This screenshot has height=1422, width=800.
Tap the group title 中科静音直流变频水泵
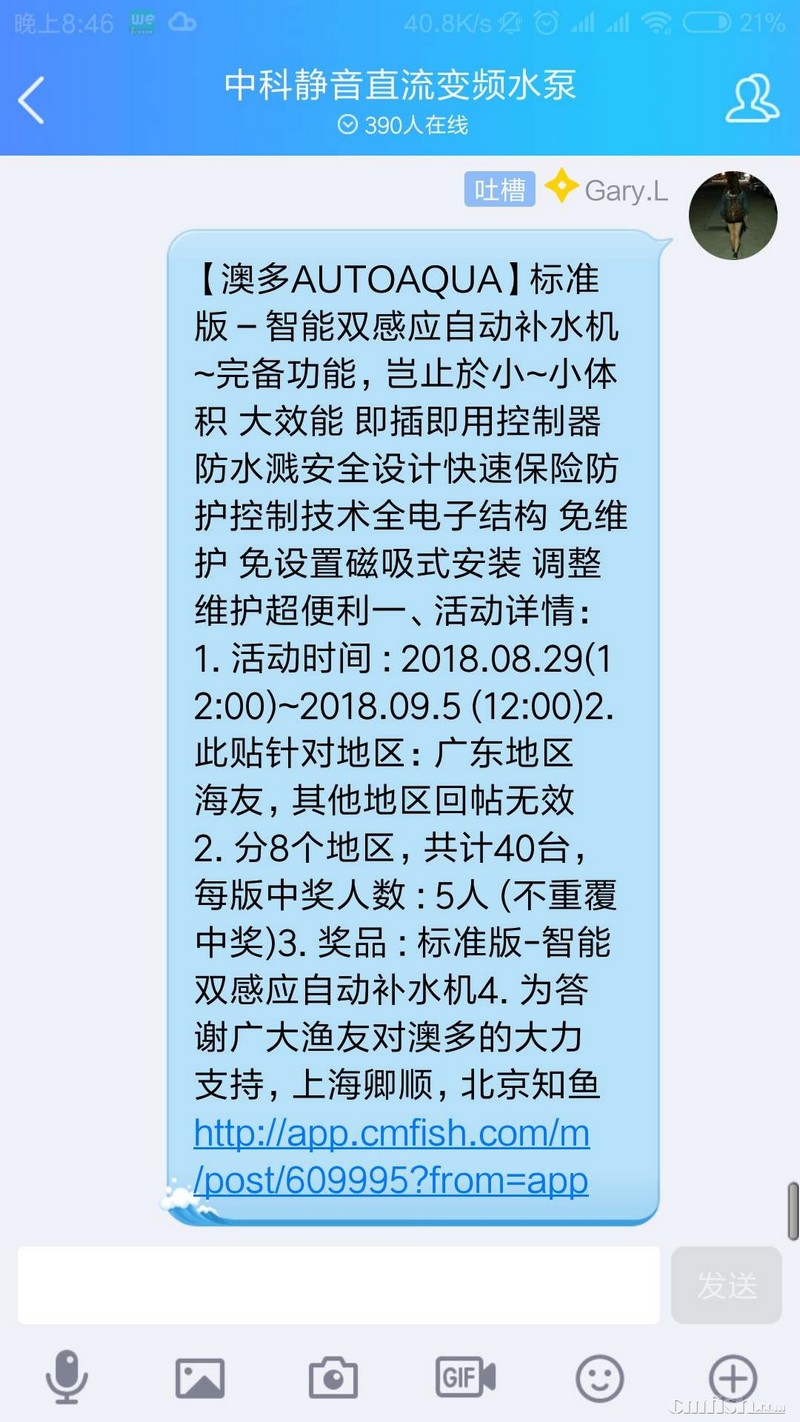[x=399, y=88]
